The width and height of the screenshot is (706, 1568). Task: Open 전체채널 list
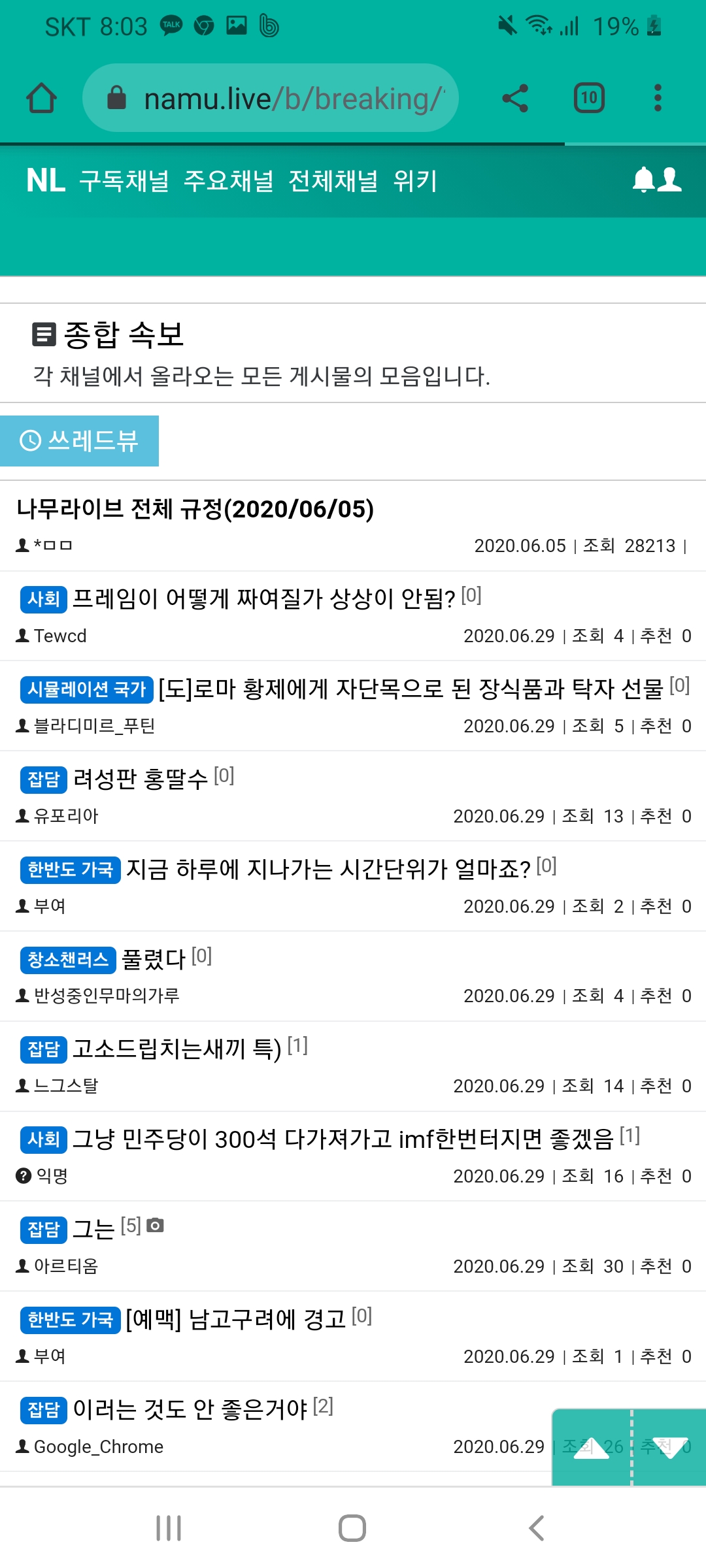[333, 180]
